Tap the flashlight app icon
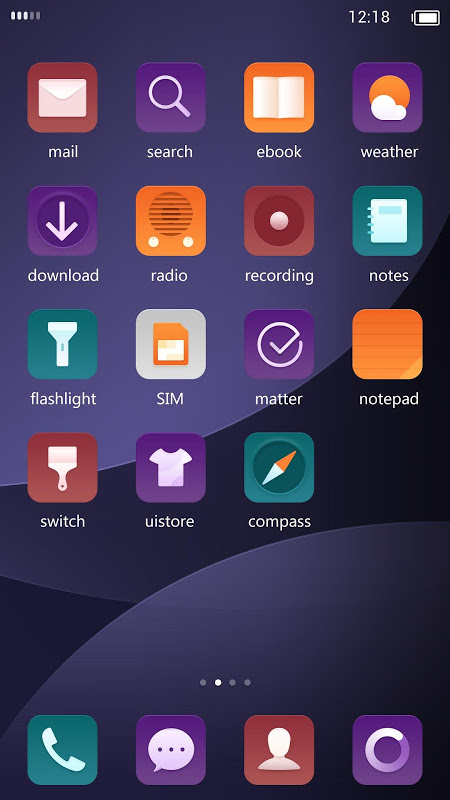The height and width of the screenshot is (800, 450). [62, 344]
